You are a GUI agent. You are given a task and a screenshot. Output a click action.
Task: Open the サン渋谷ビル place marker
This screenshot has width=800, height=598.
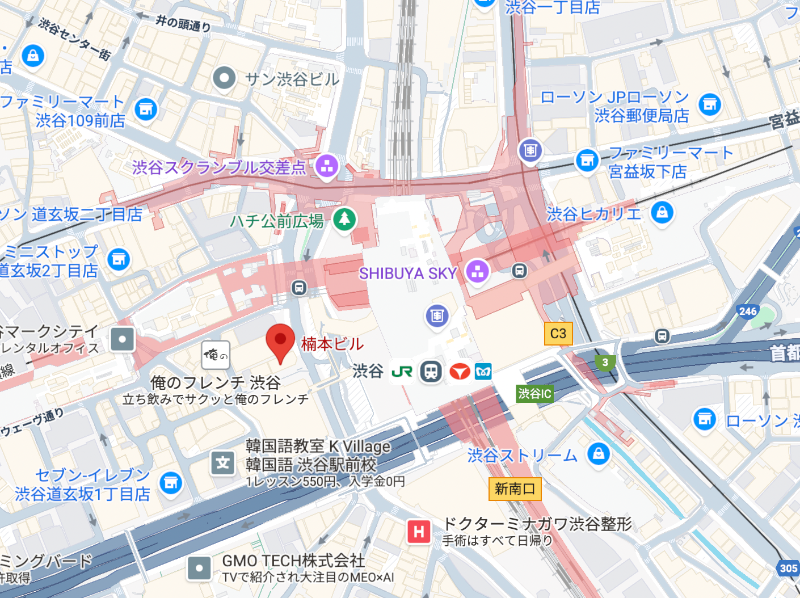coord(226,77)
